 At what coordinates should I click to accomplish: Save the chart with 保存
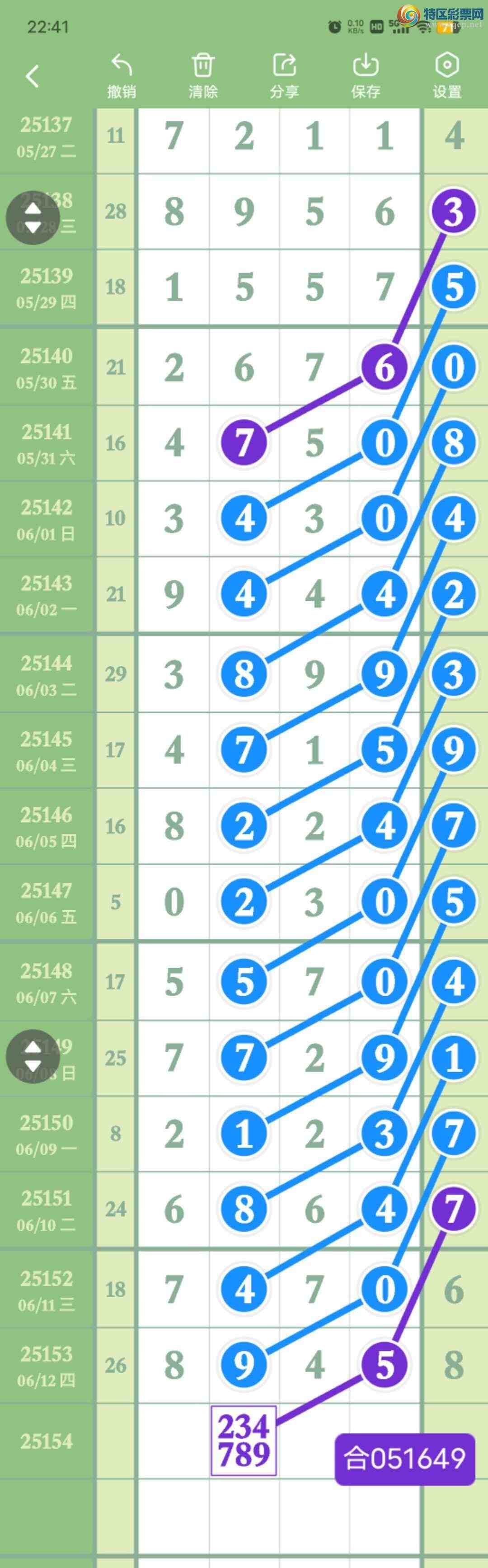pos(366,76)
